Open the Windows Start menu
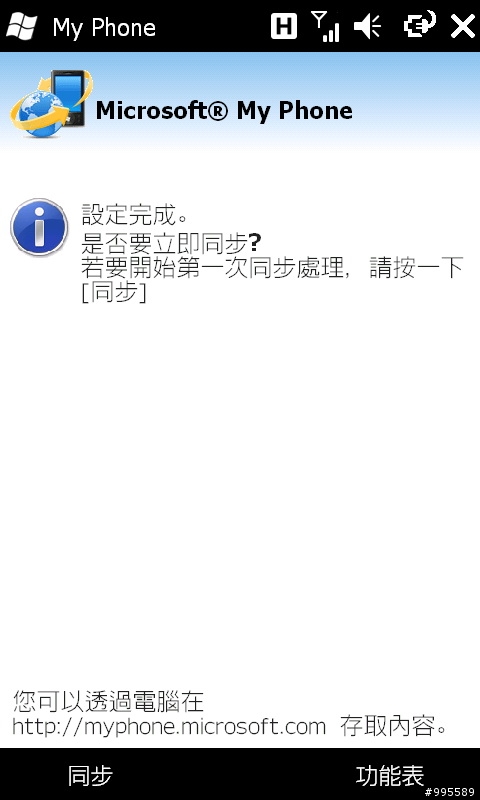 pos(21,26)
